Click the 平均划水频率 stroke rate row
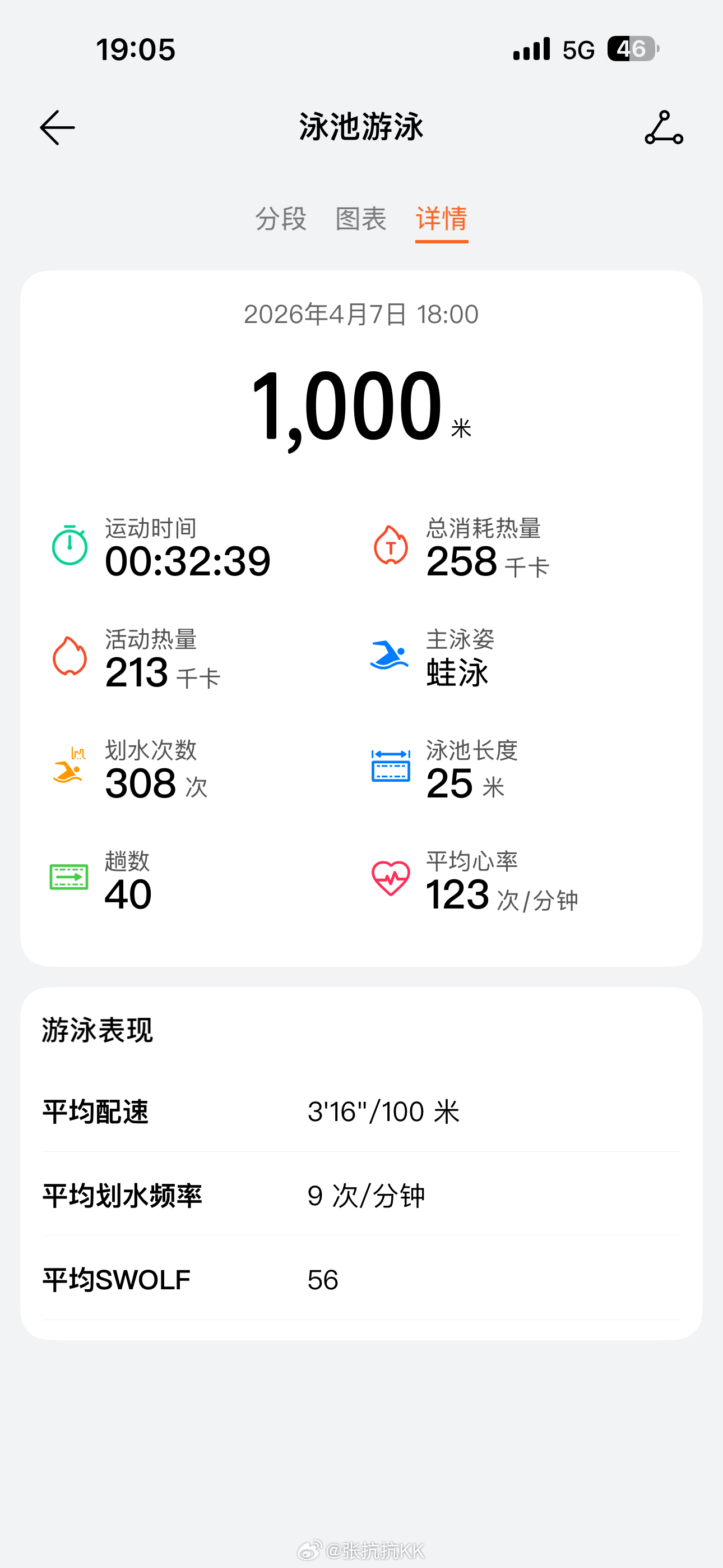This screenshot has height=1568, width=723. [x=243, y=1196]
